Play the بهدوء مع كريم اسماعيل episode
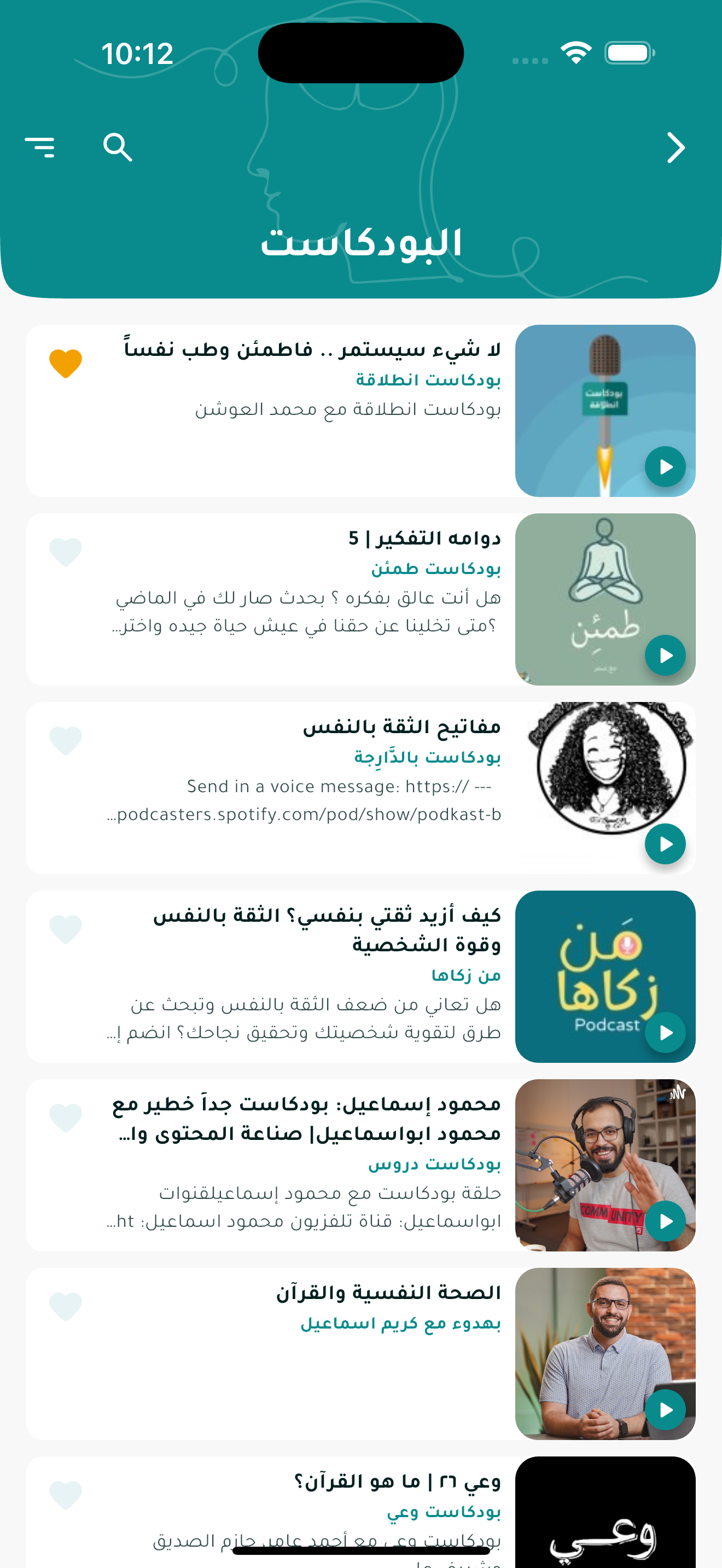The height and width of the screenshot is (1568, 722). [x=665, y=1411]
